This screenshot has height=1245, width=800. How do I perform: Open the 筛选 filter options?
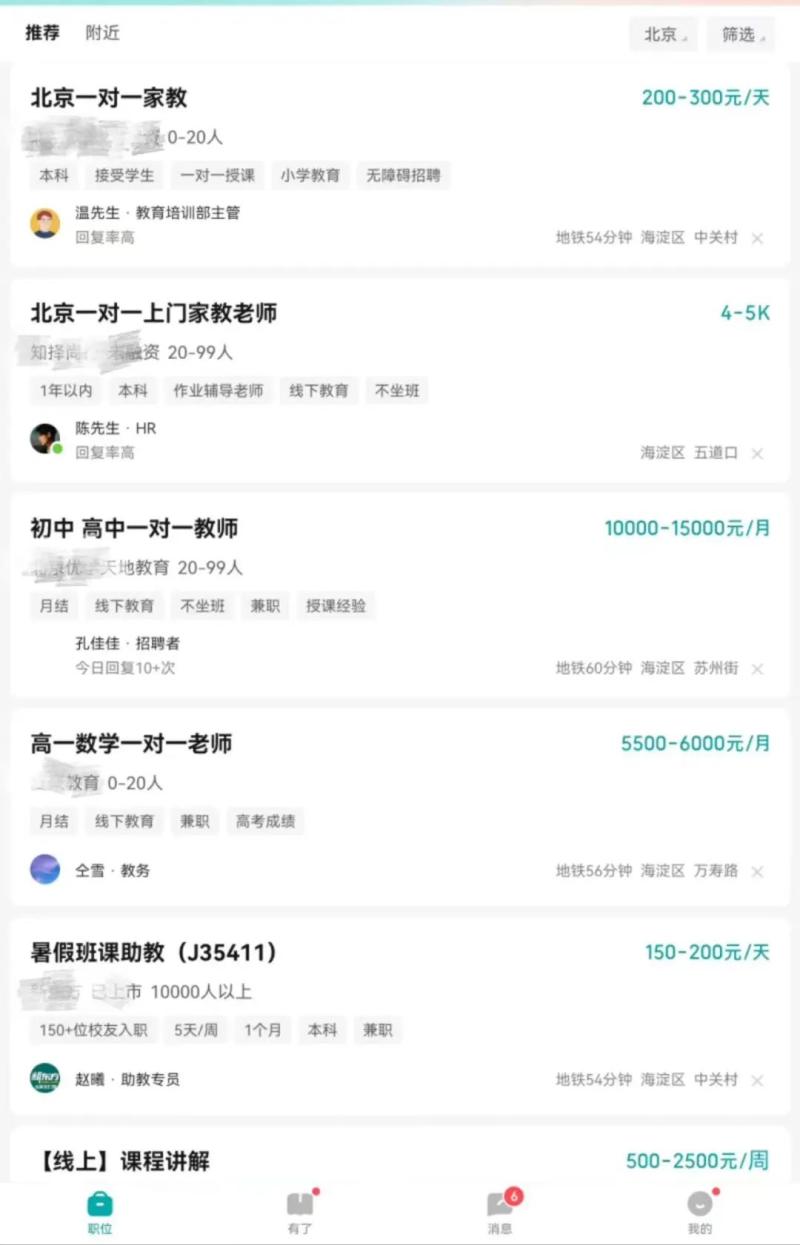pyautogui.click(x=741, y=34)
